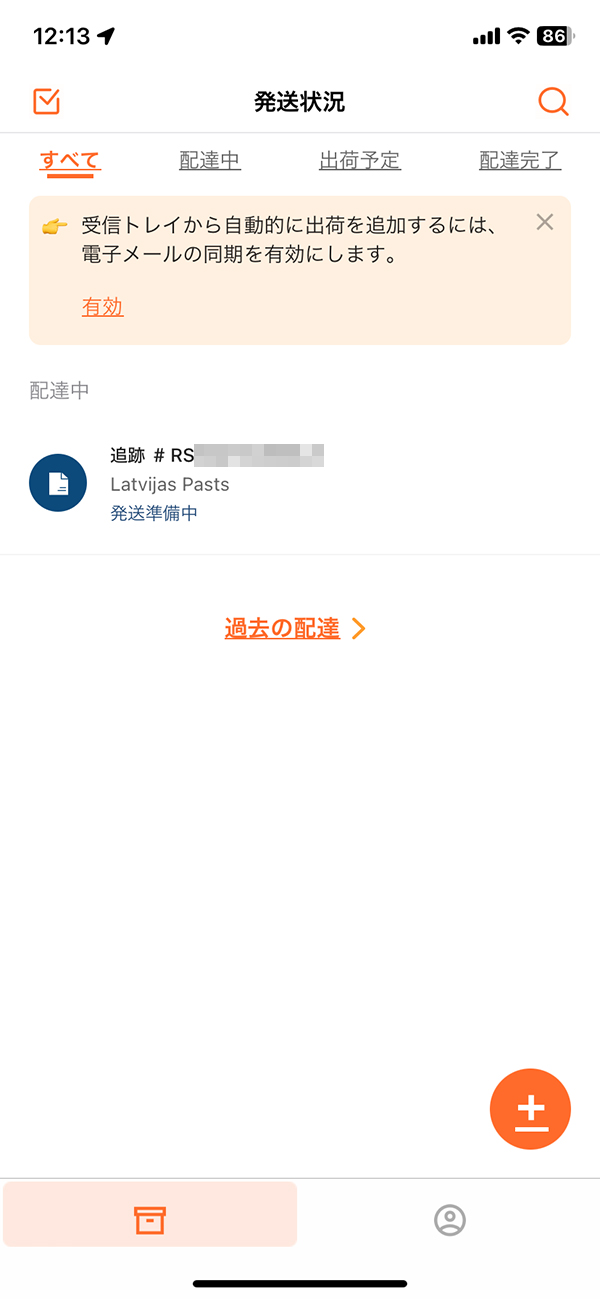Image resolution: width=600 pixels, height=1299 pixels.
Task: Open the select/checkmark icon in top bar
Action: (47, 101)
